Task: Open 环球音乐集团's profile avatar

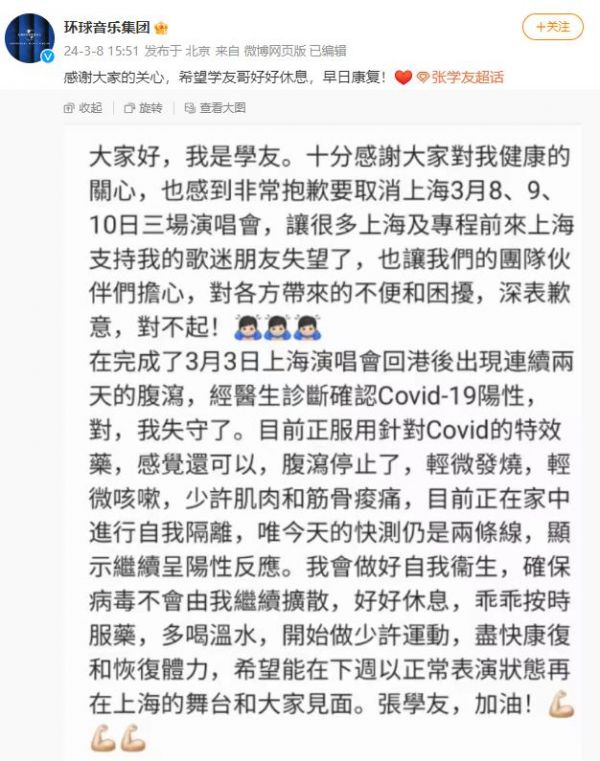Action: (28, 37)
